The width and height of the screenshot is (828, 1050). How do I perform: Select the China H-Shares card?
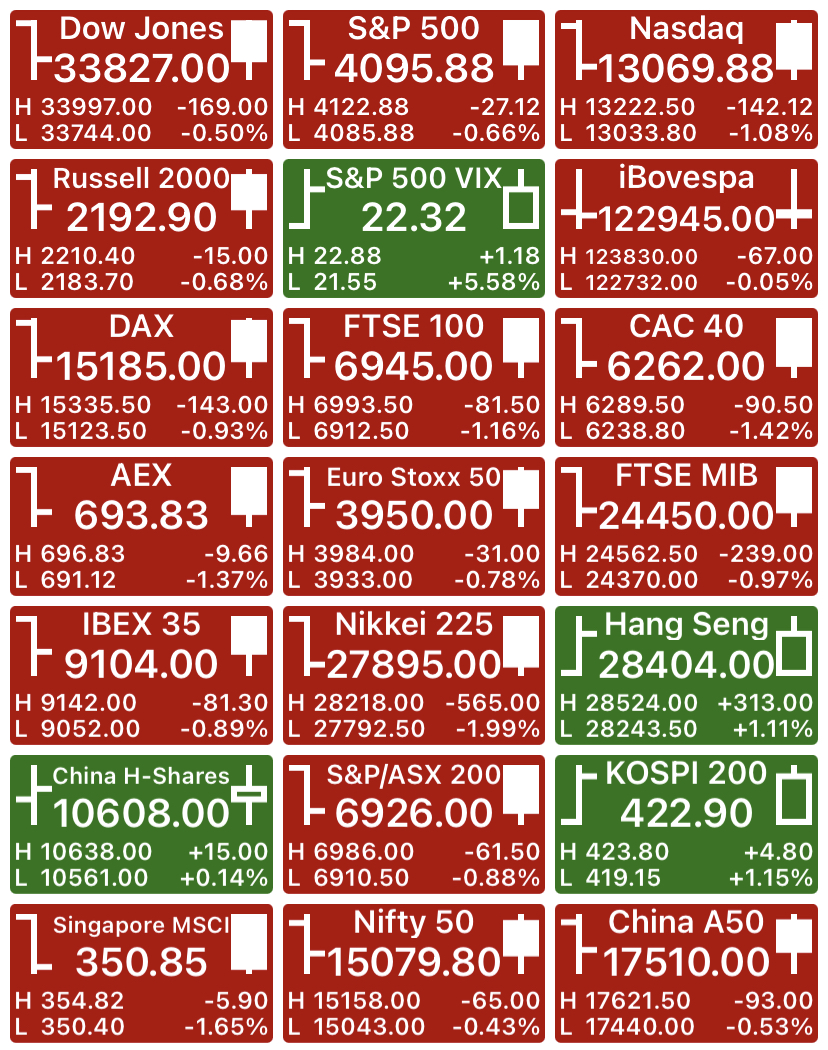point(141,824)
